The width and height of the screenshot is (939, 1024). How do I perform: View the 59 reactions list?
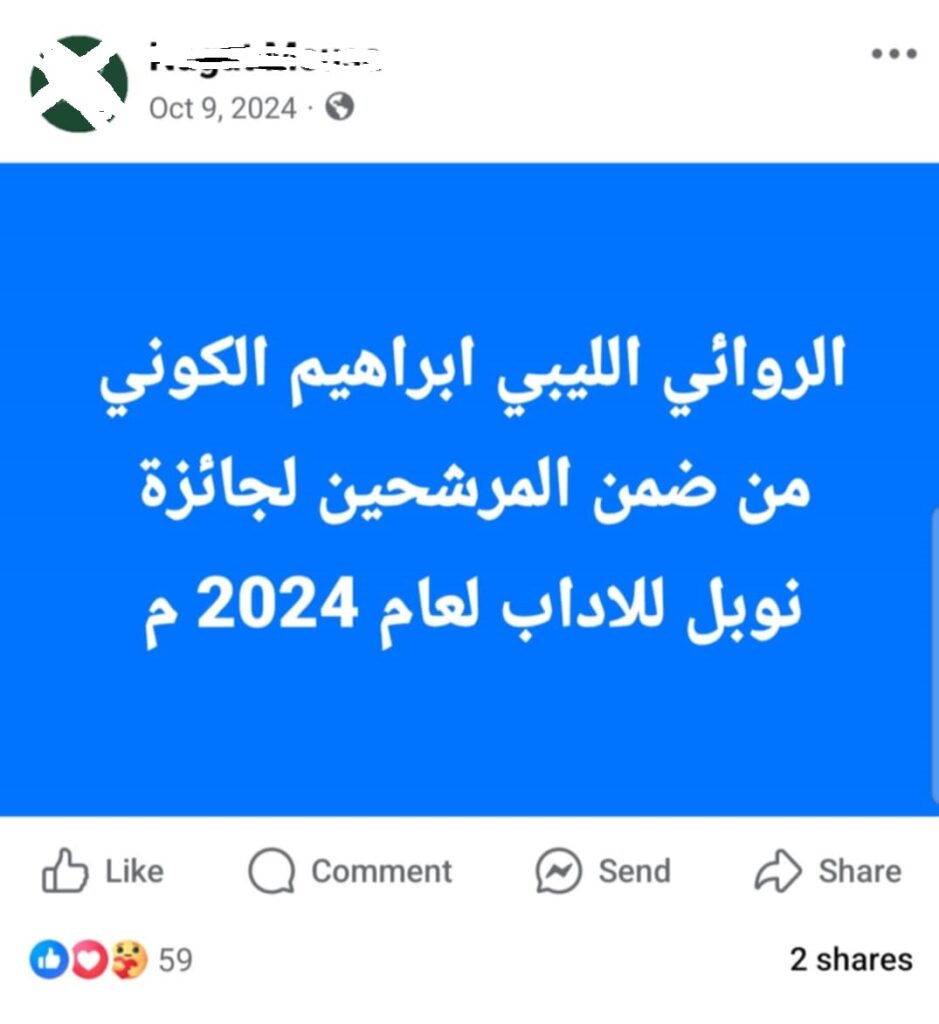click(112, 960)
